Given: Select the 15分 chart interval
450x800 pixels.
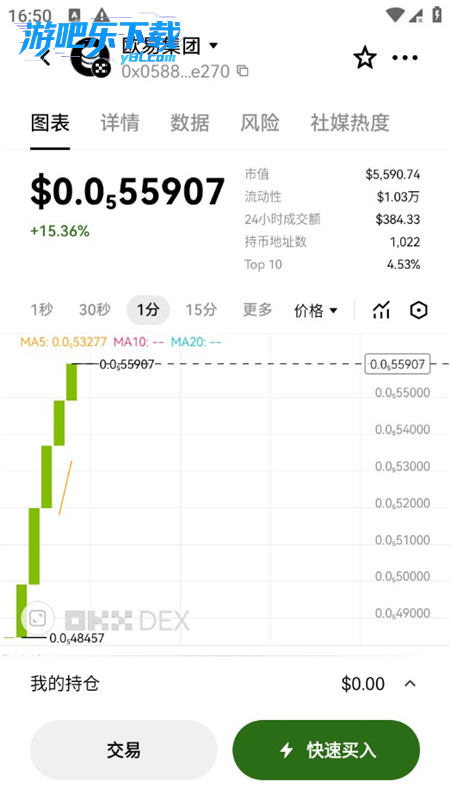Looking at the screenshot, I should coord(201,310).
